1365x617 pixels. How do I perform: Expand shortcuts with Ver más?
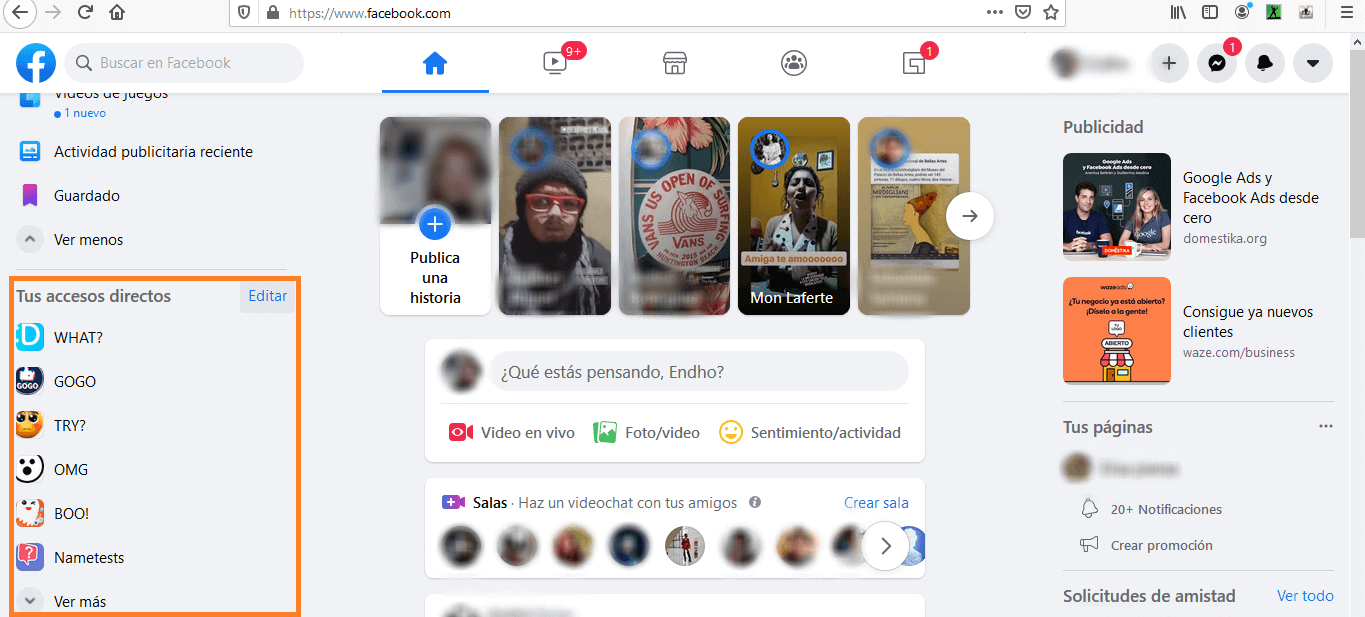point(80,601)
